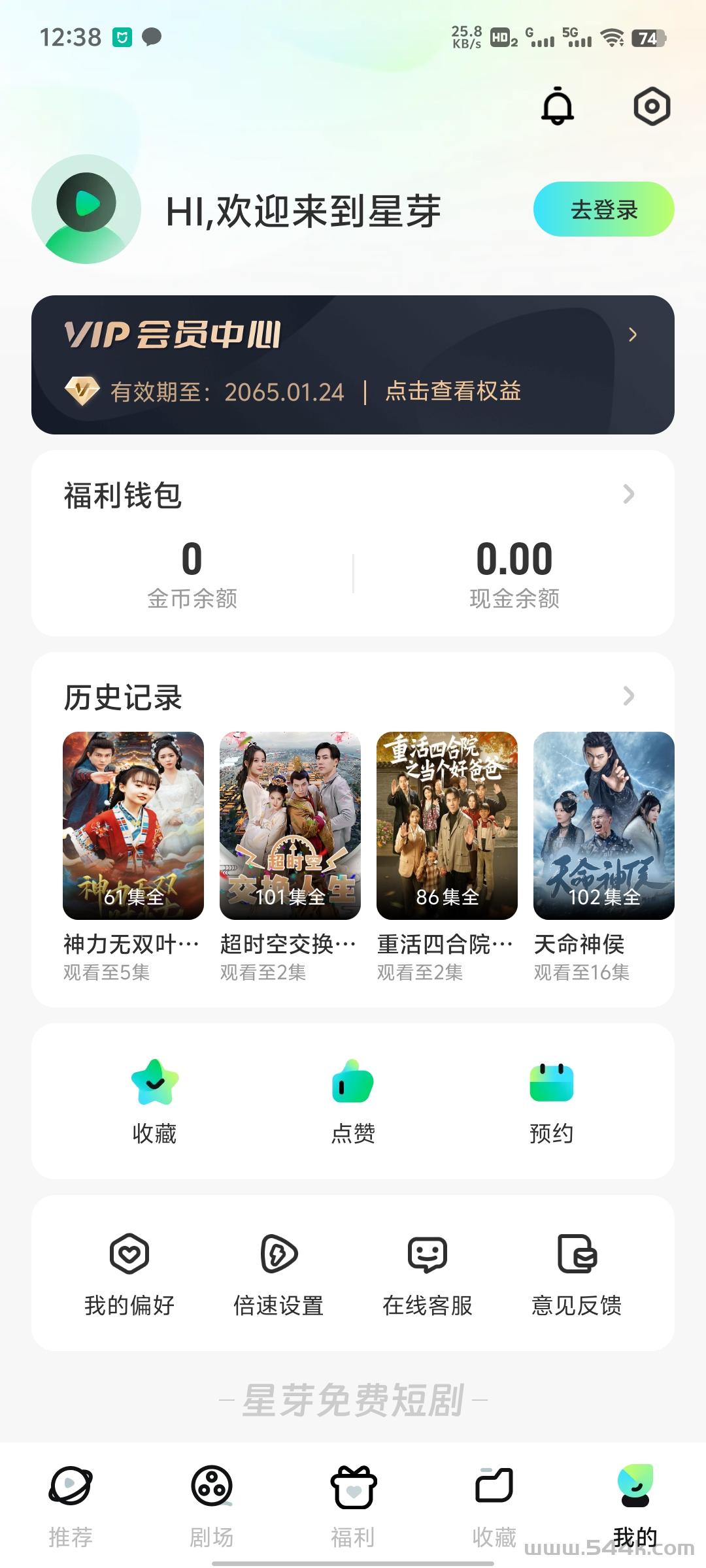Open the VIP会员中心 card
This screenshot has height=1568, width=706.
tap(353, 365)
